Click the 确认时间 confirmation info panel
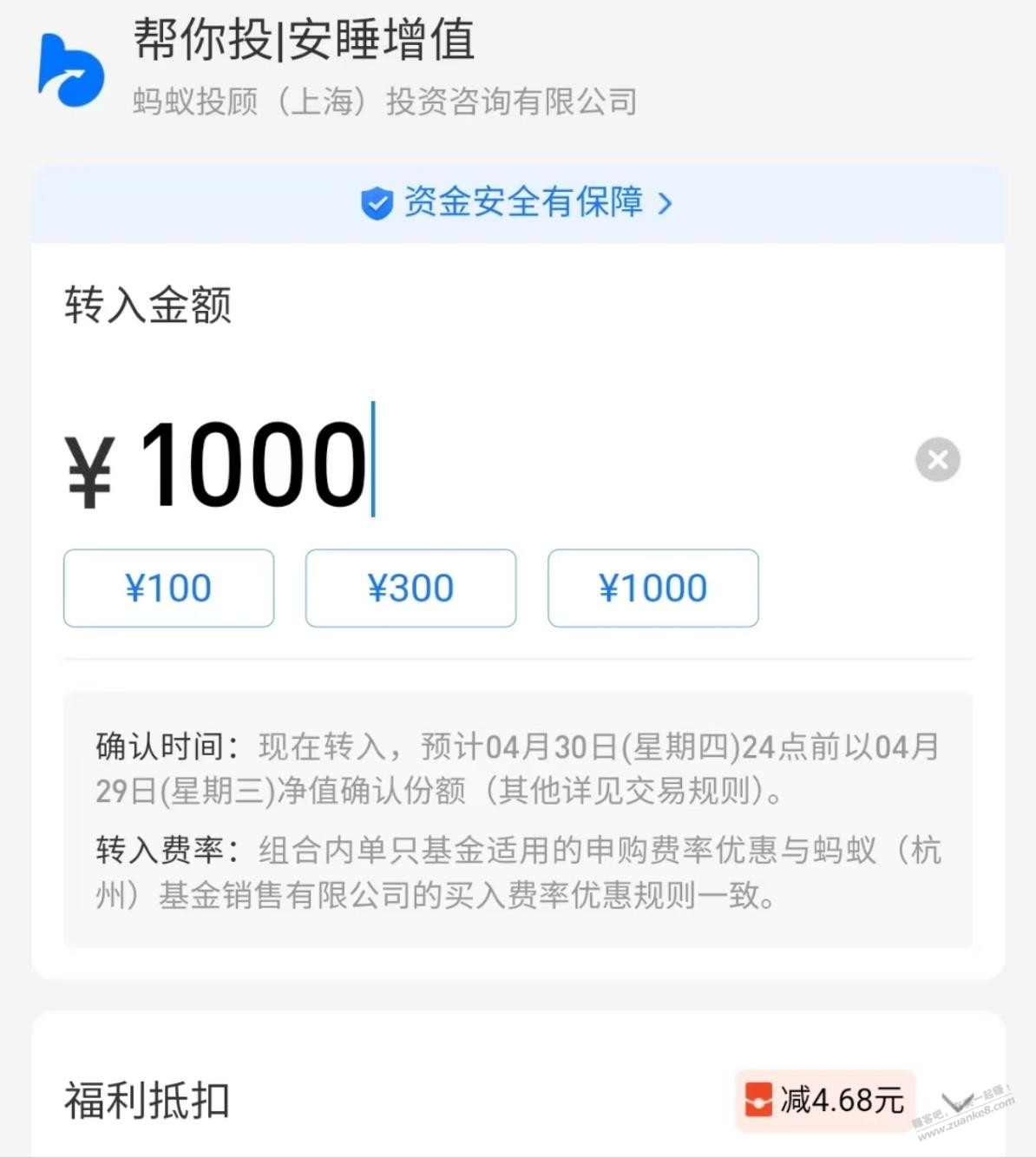 point(516,768)
